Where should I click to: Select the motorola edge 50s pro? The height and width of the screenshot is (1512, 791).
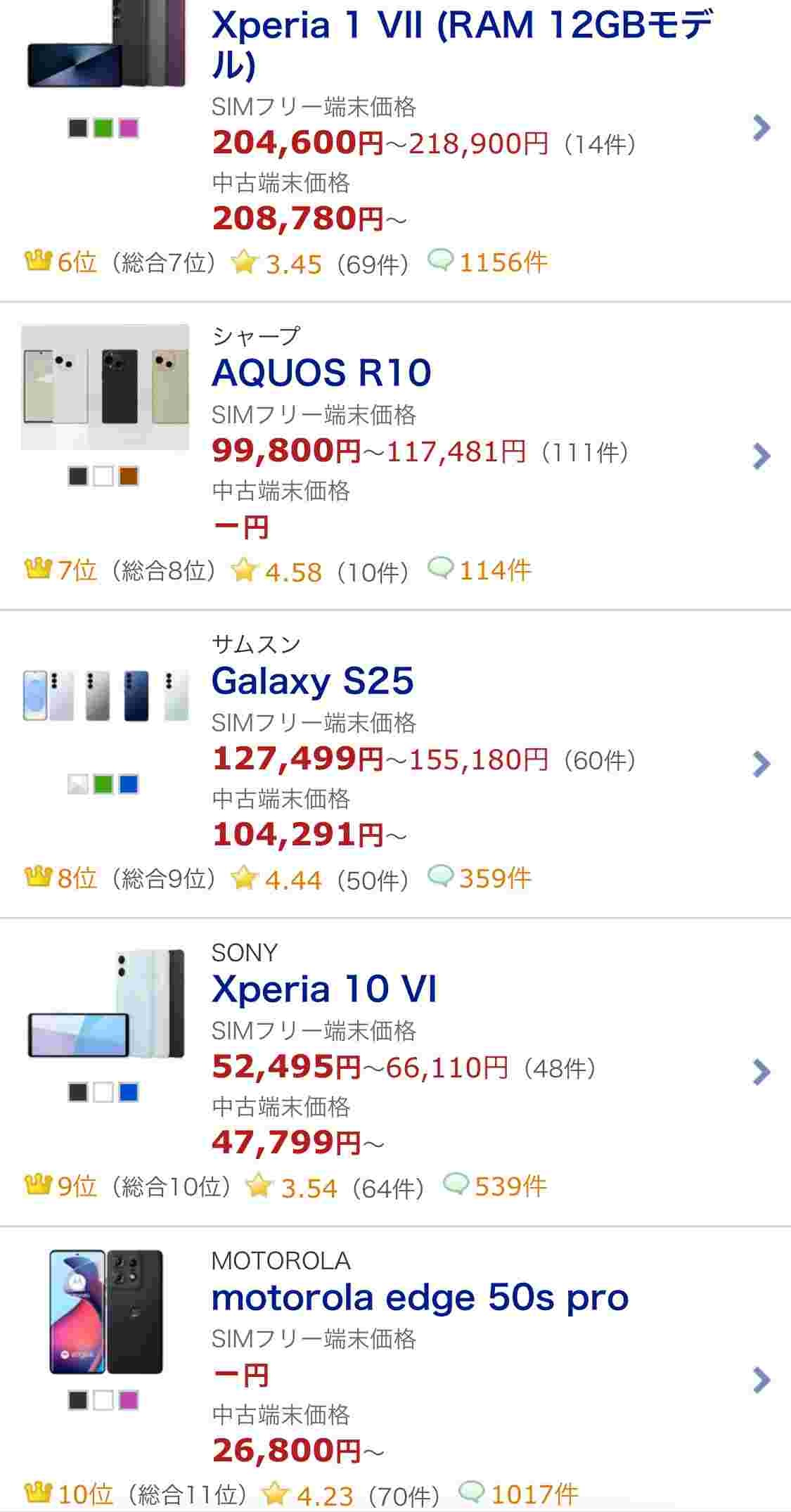[420, 1297]
